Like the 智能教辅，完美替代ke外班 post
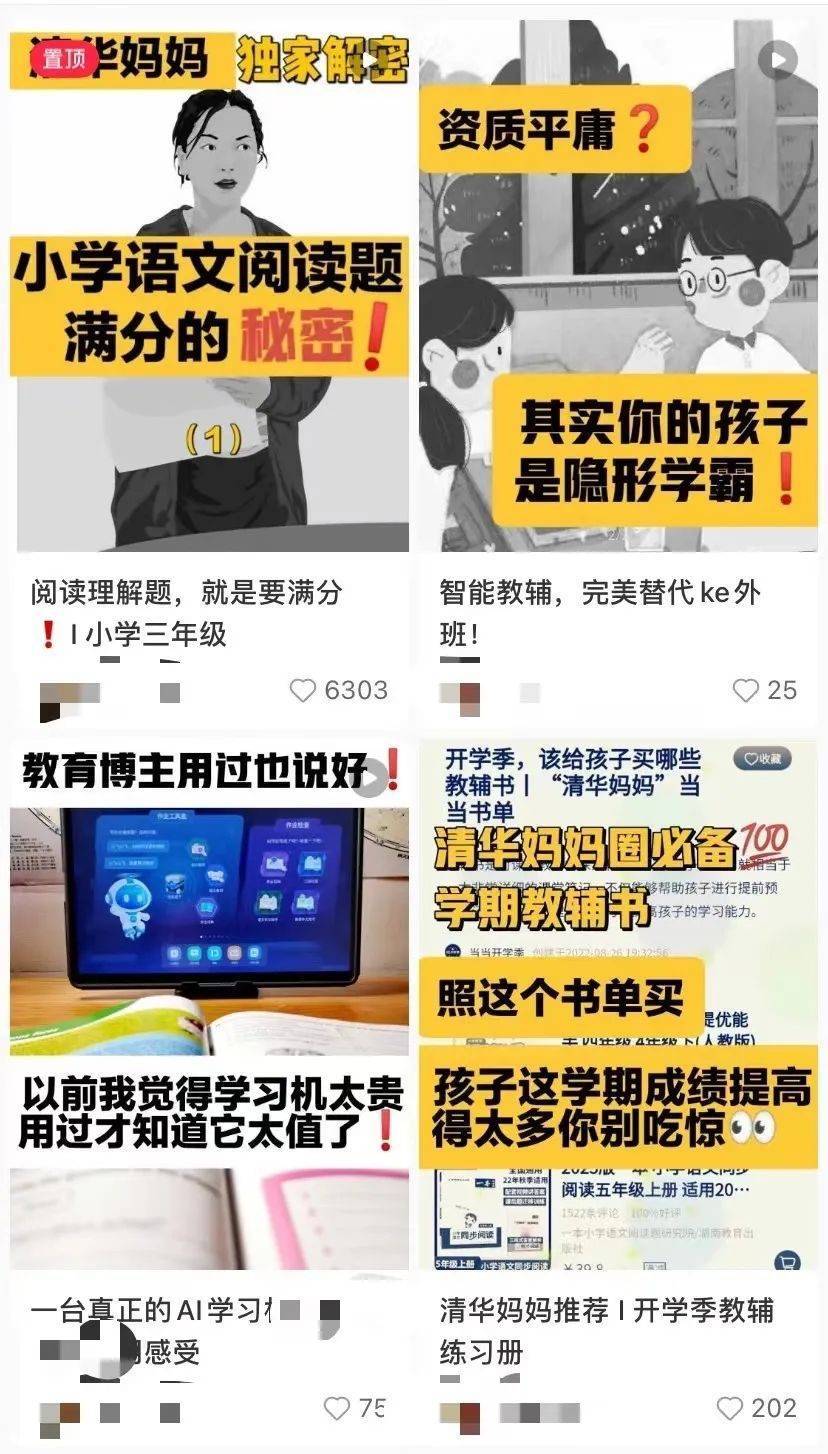828x1454 pixels. [746, 690]
